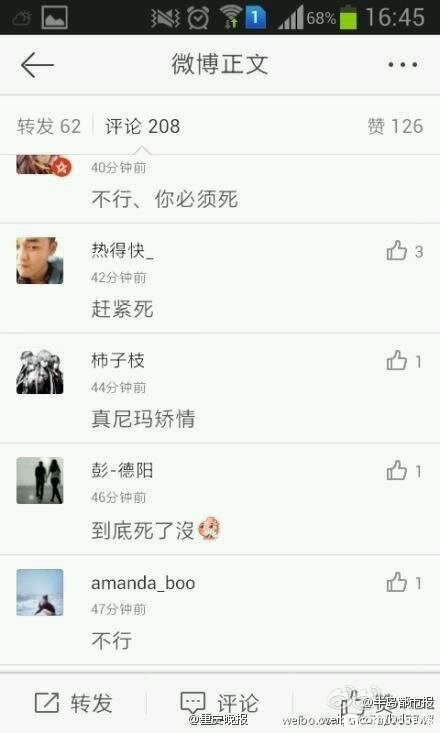
Task: Like 柿子枝's comment
Action: point(404,361)
